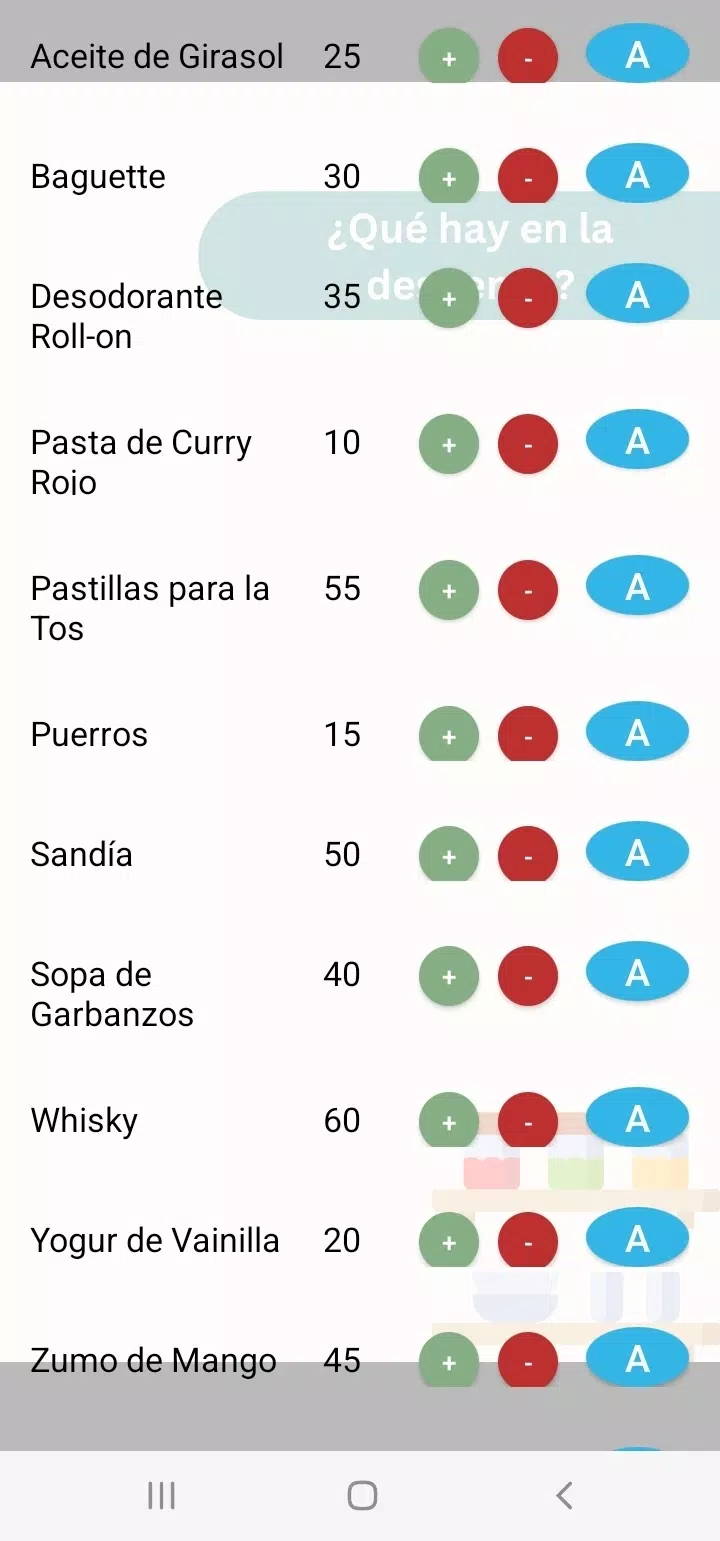Decrease Baguette quantity with minus button

527,176
